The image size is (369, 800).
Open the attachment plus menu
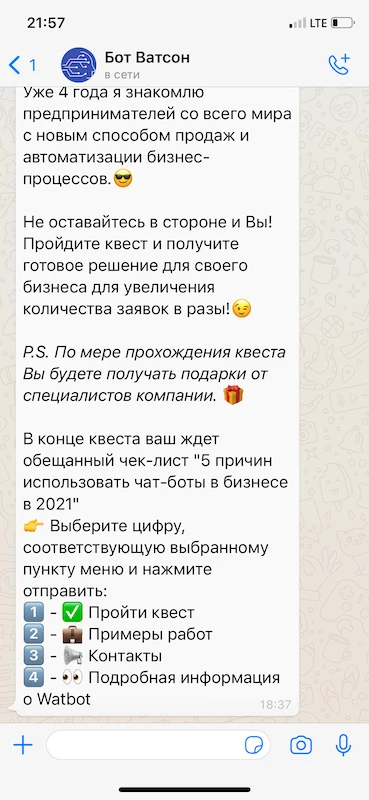(x=23, y=745)
